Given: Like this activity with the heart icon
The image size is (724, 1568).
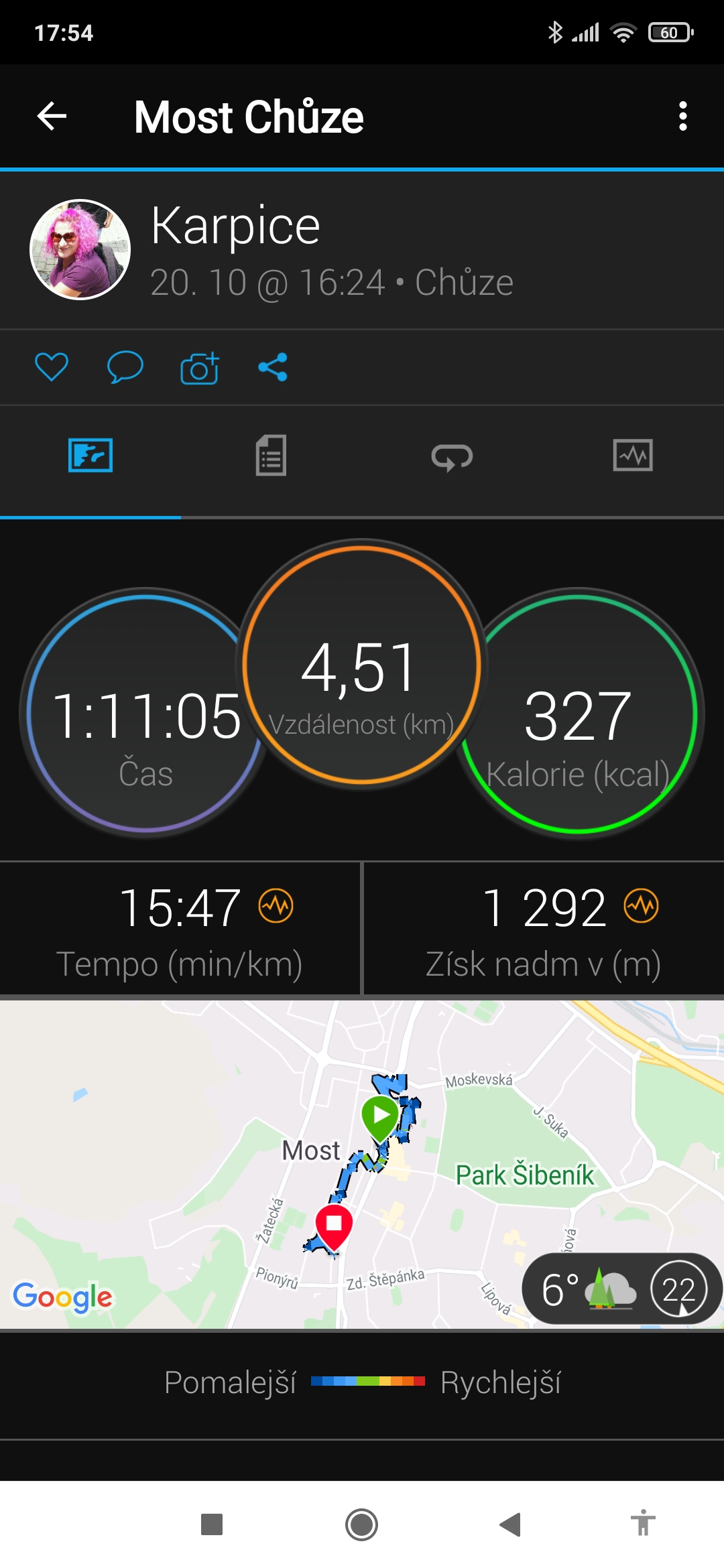Looking at the screenshot, I should click(x=52, y=367).
